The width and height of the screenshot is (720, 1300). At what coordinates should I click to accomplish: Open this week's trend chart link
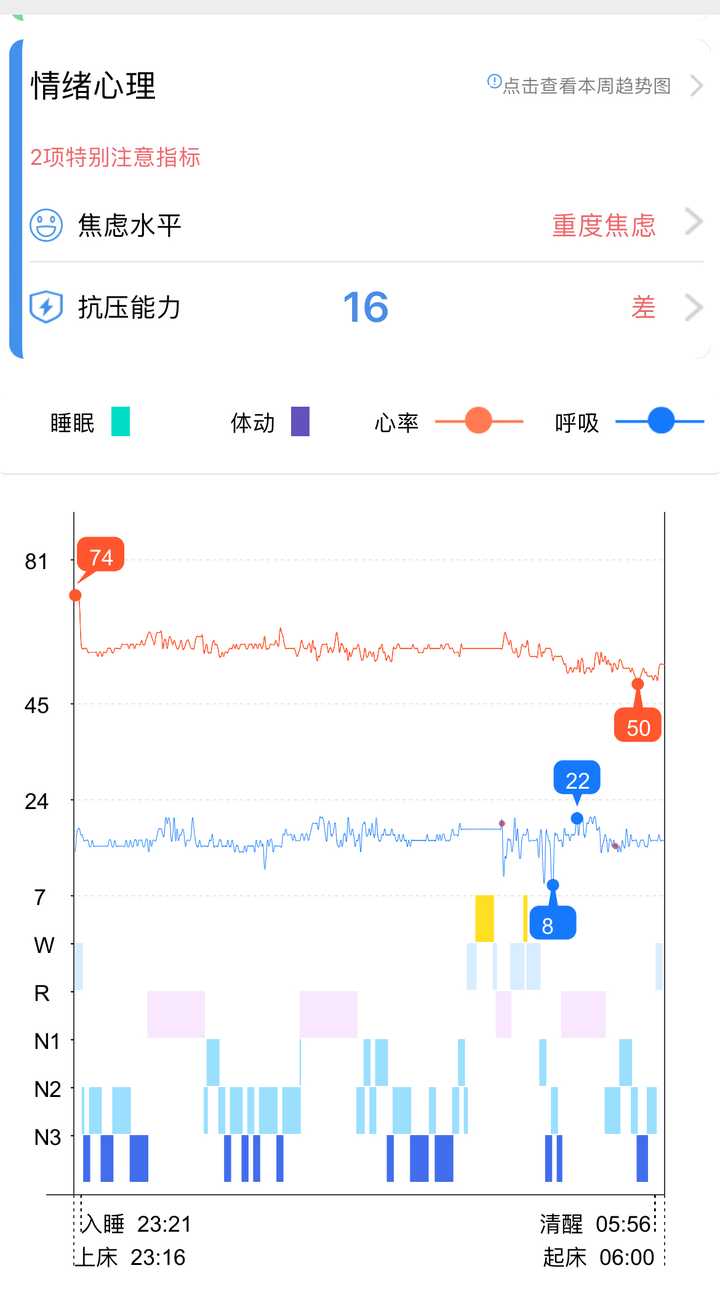click(595, 85)
